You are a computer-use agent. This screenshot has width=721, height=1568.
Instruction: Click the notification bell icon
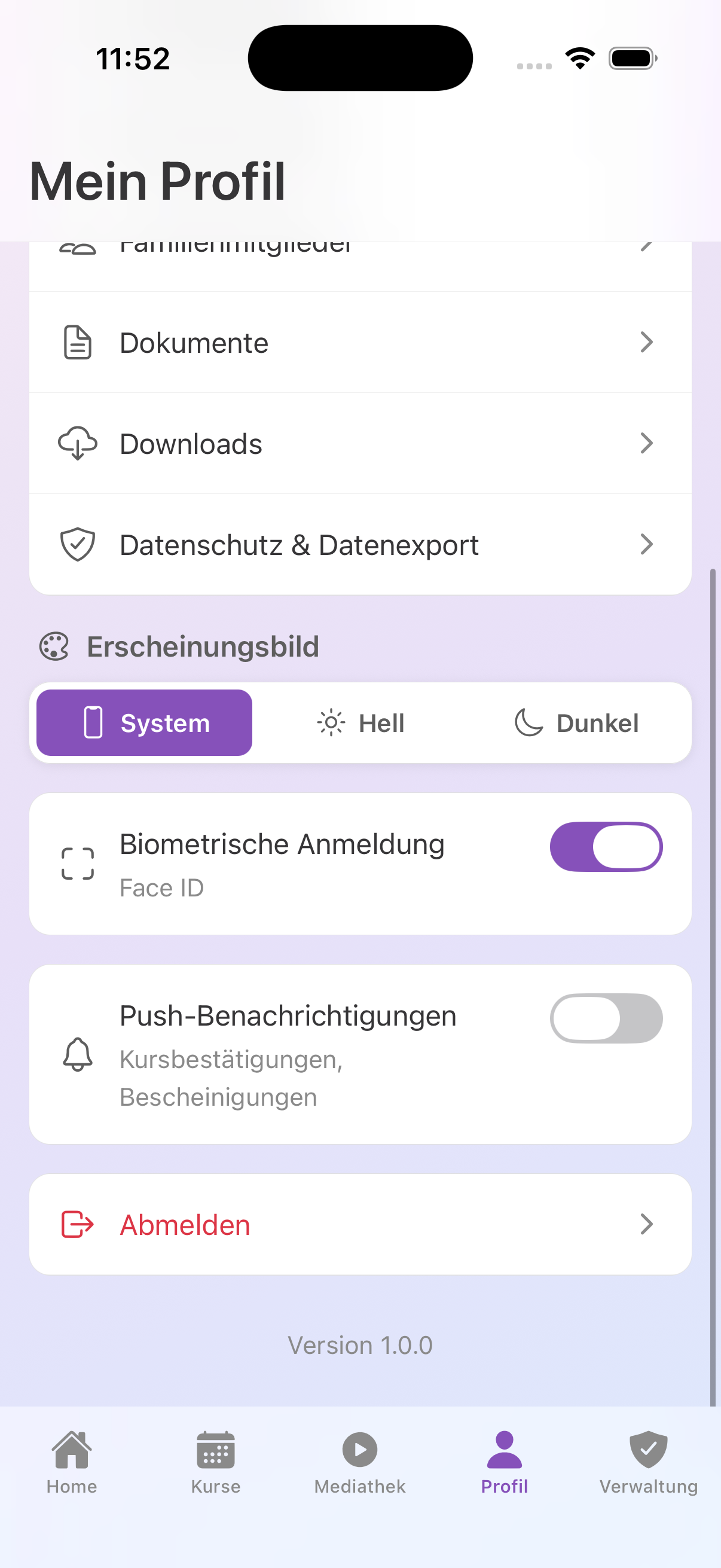pyautogui.click(x=77, y=1055)
